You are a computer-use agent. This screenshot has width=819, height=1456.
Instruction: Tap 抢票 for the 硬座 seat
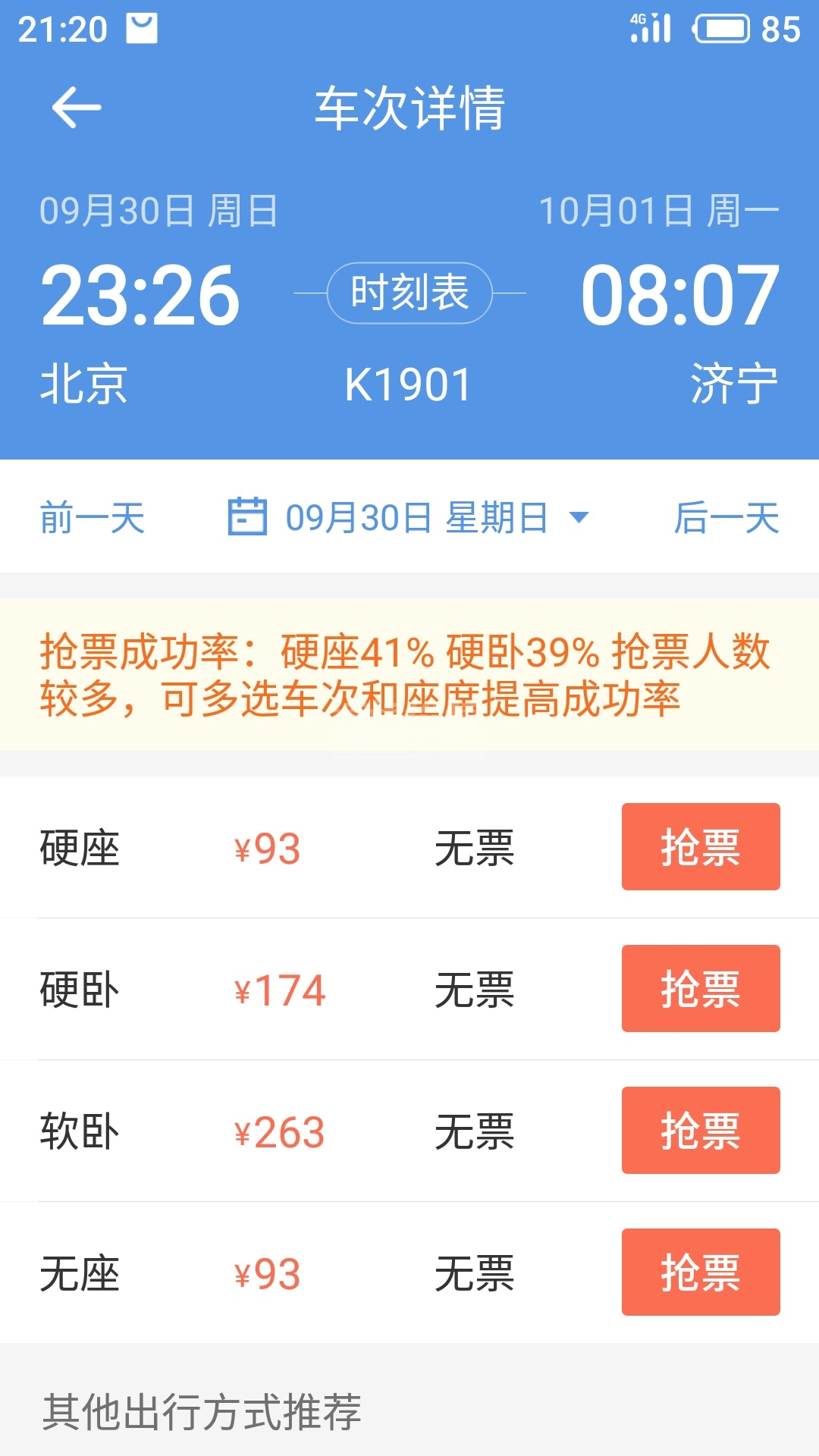click(700, 846)
